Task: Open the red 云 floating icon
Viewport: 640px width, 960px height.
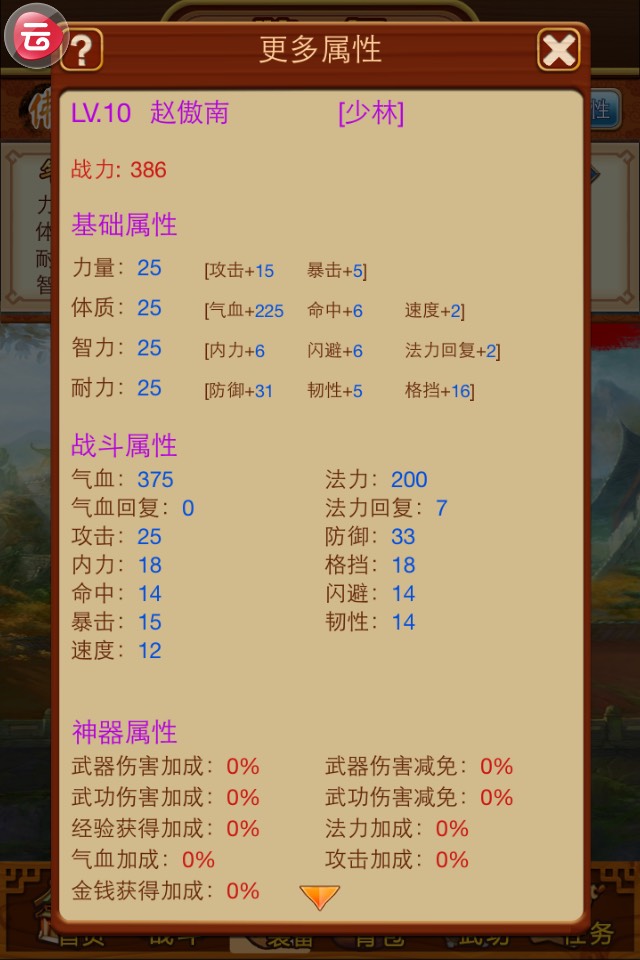Action: pyautogui.click(x=36, y=37)
